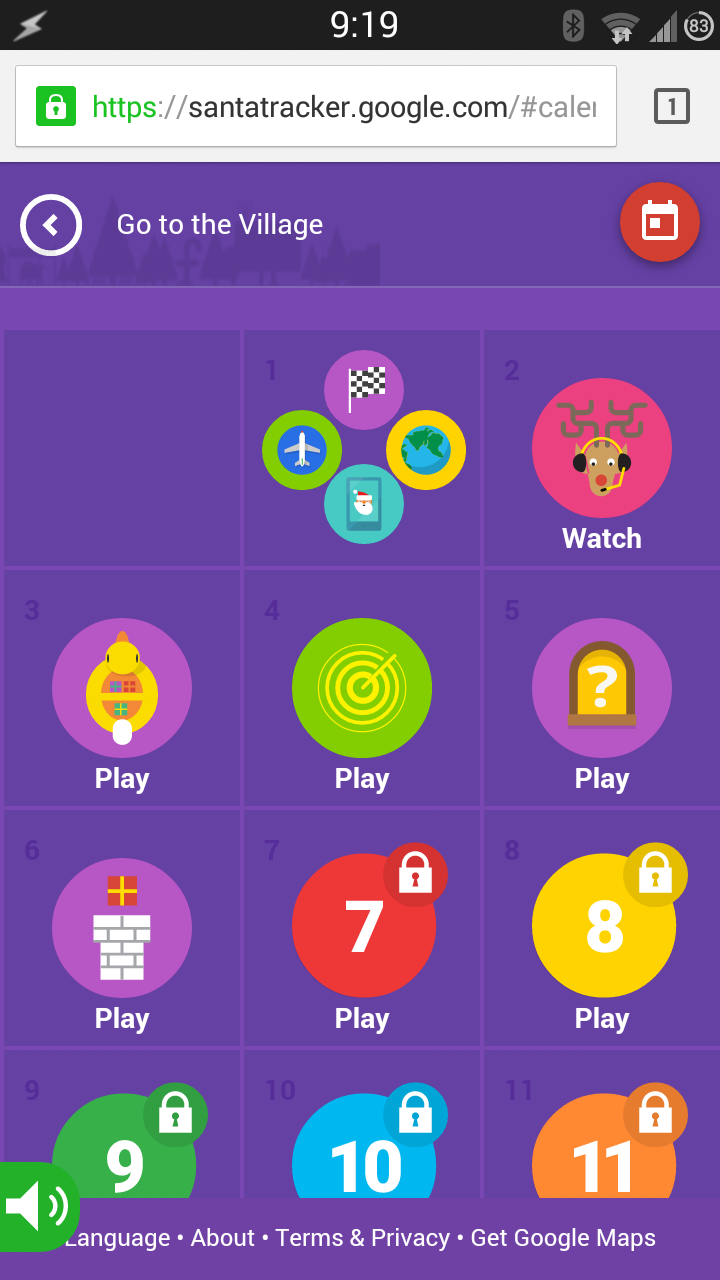Follow the Get Google Maps link
The width and height of the screenshot is (720, 1280).
tap(563, 1238)
